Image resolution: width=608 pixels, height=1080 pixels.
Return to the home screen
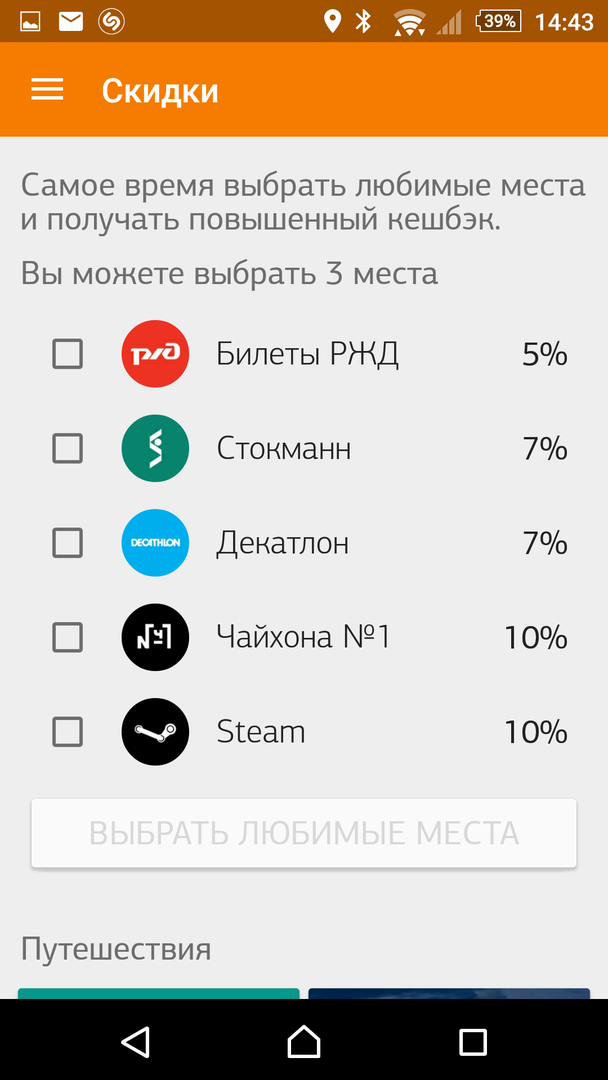[304, 1042]
